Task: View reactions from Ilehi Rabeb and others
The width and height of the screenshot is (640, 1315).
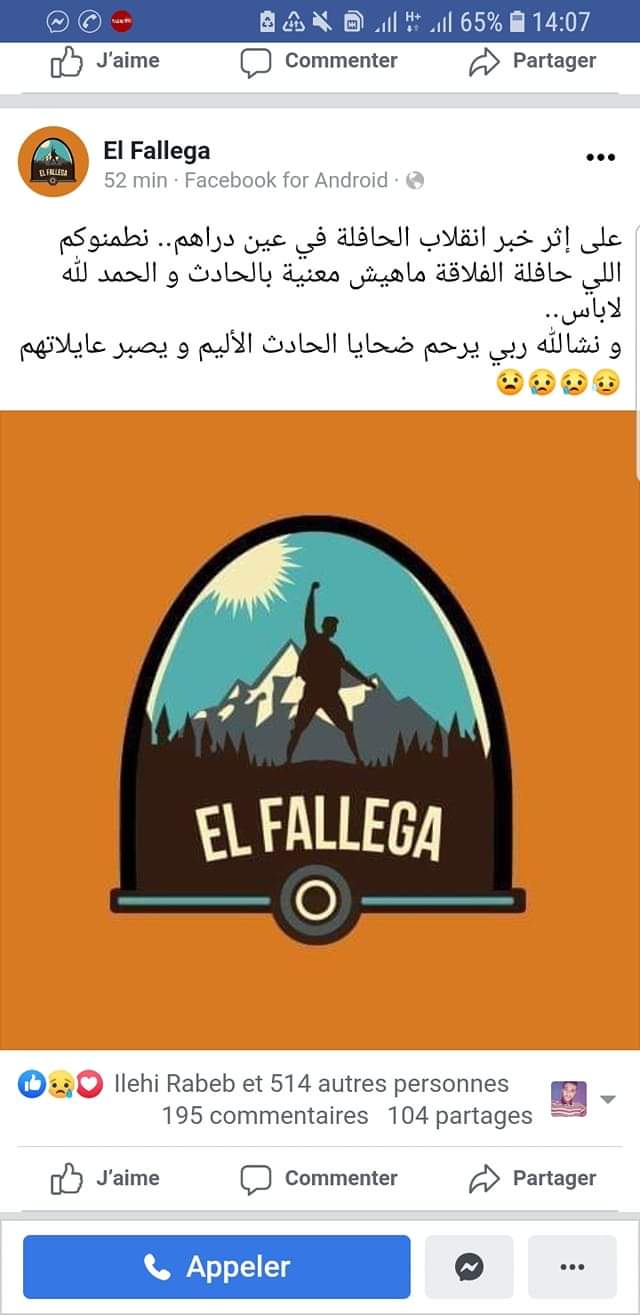Action: pos(310,1084)
